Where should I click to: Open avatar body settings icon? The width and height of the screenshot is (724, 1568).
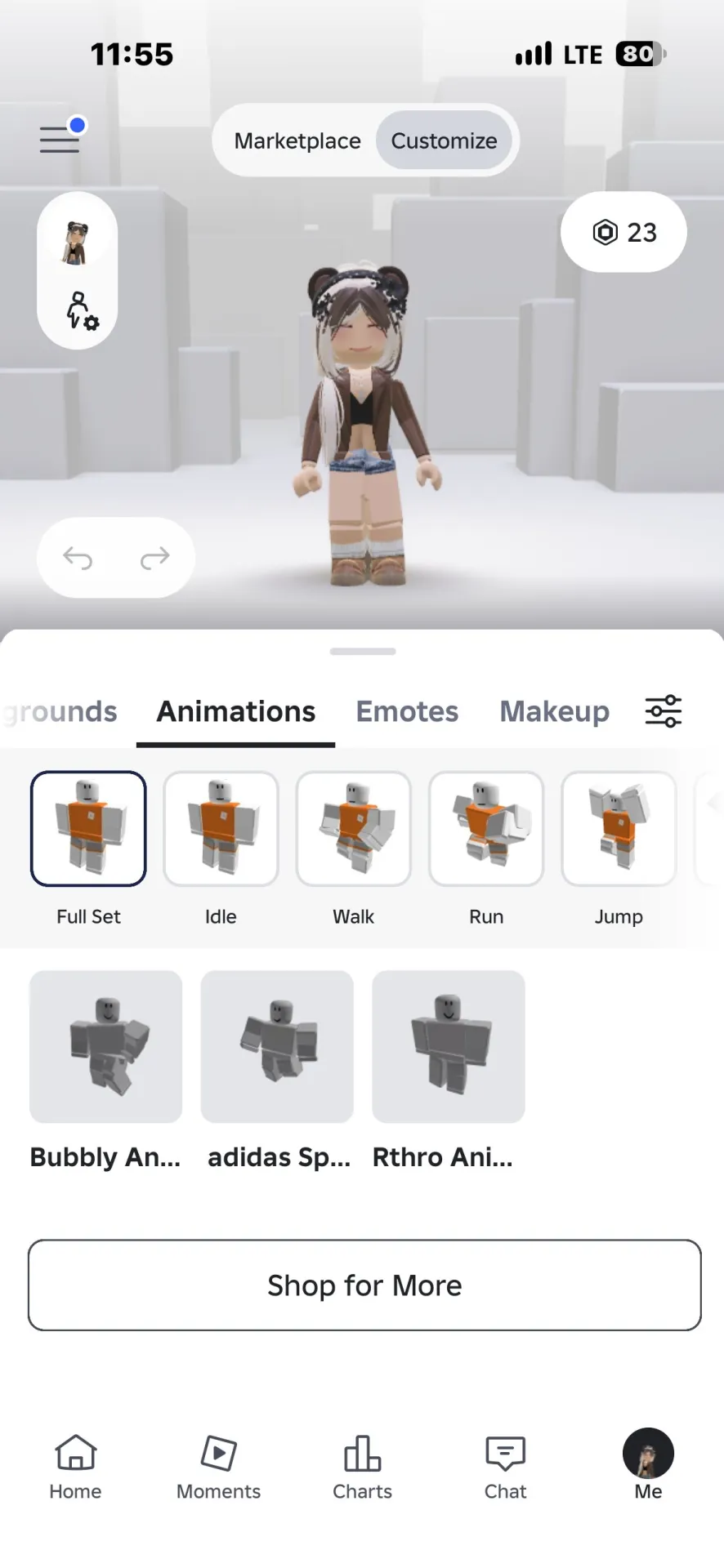[81, 311]
